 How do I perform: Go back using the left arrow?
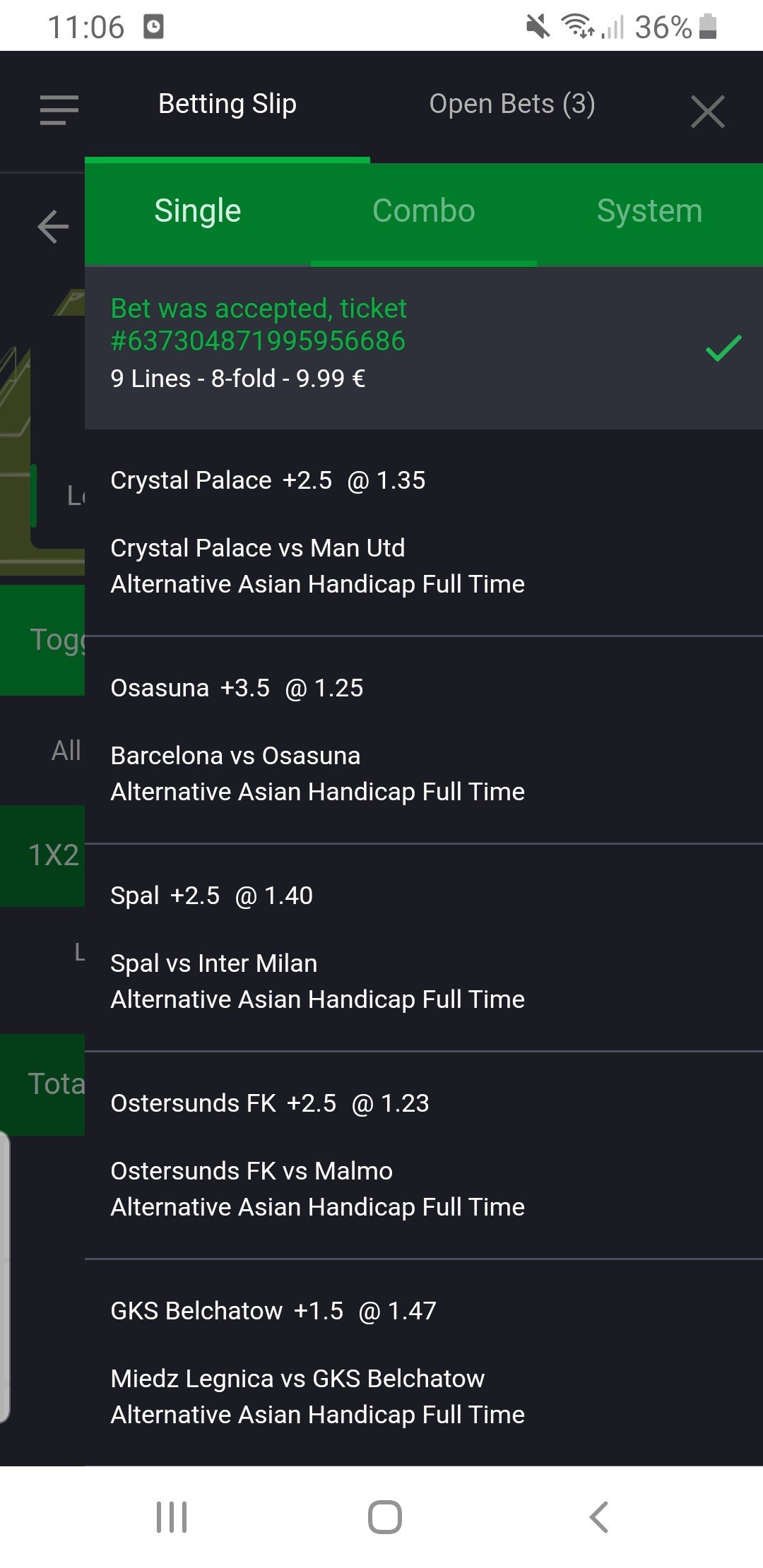coord(53,227)
